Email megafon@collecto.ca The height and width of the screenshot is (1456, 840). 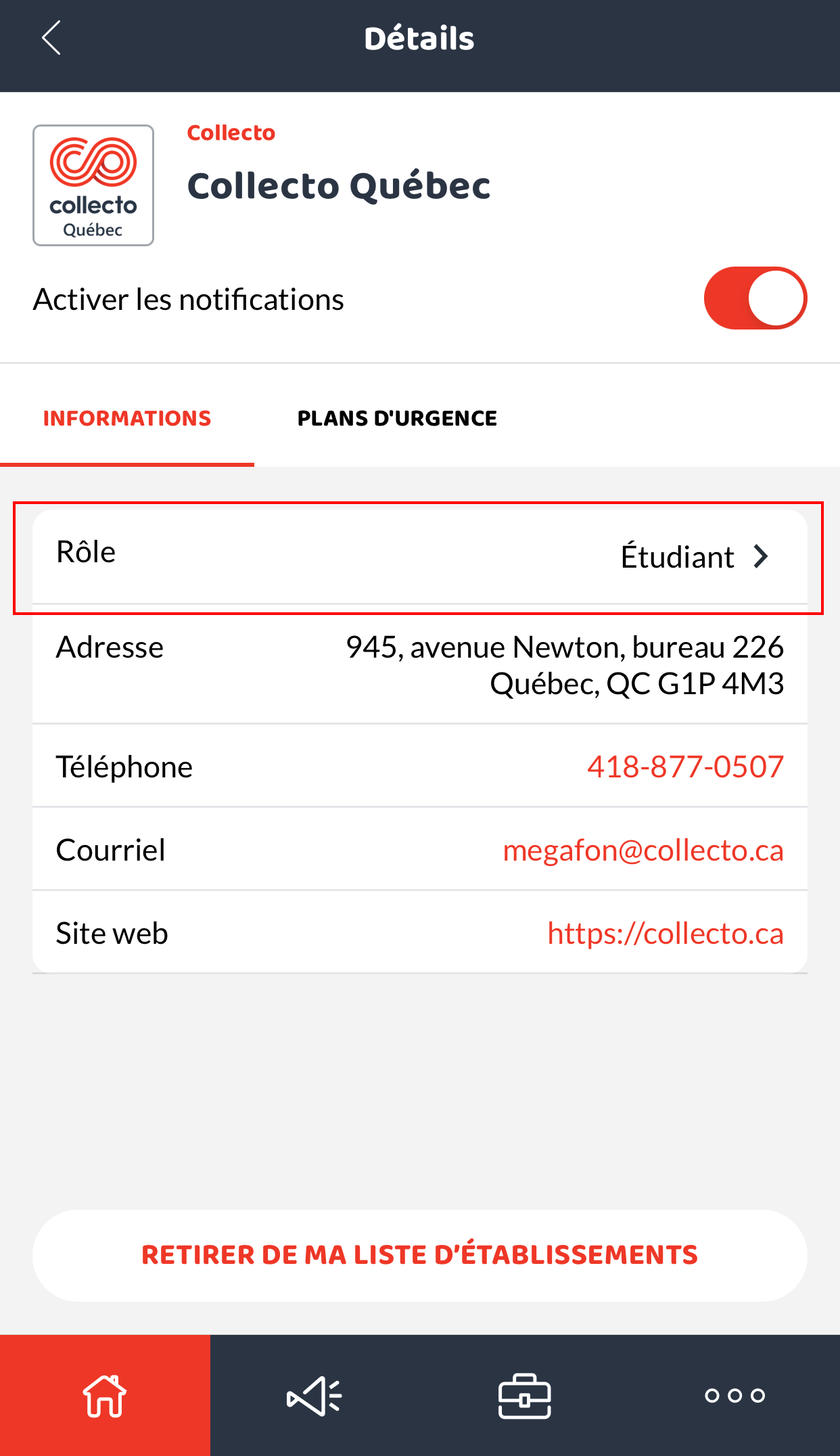point(643,850)
